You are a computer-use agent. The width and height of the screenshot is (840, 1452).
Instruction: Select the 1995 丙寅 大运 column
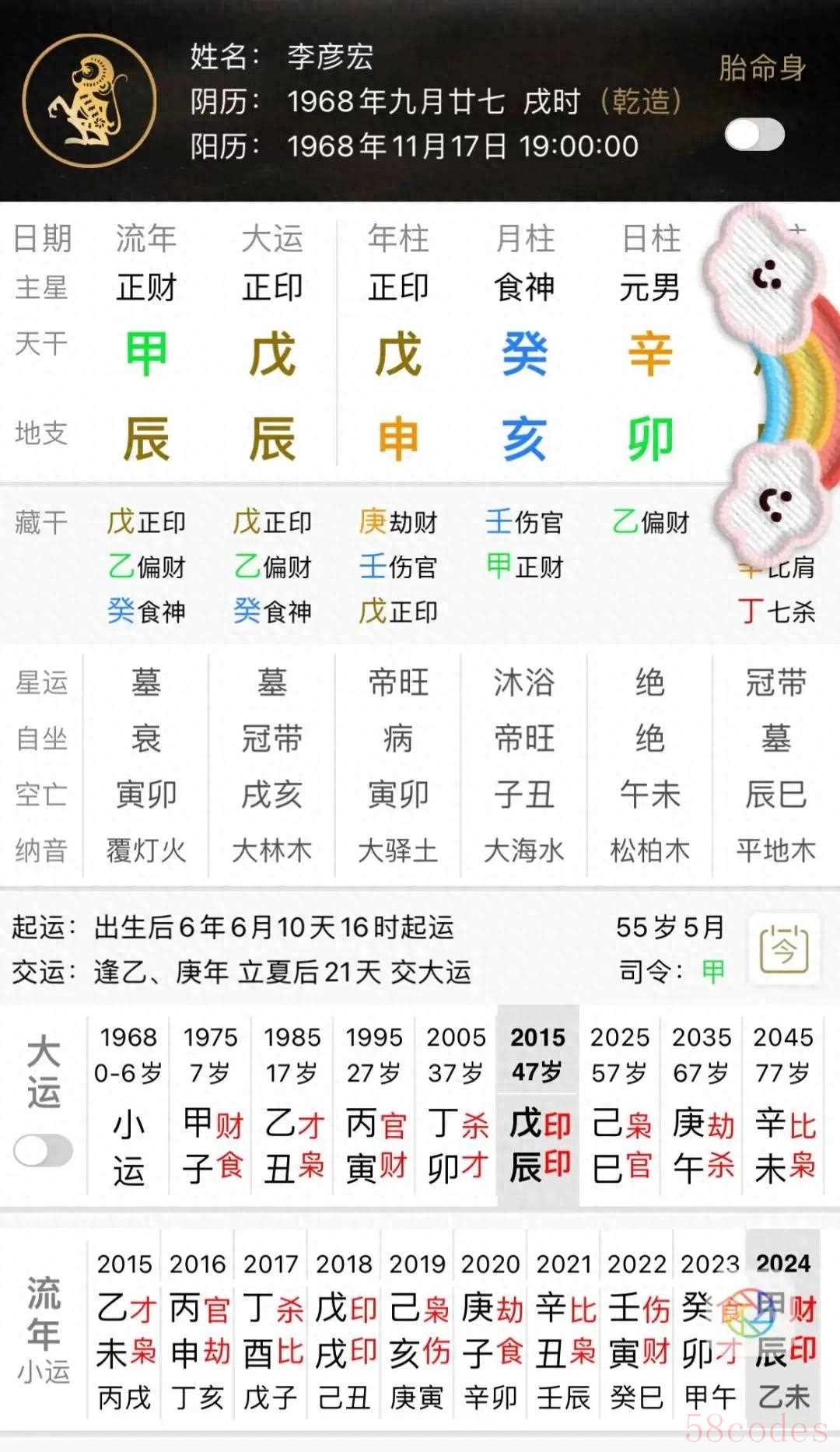(375, 1105)
